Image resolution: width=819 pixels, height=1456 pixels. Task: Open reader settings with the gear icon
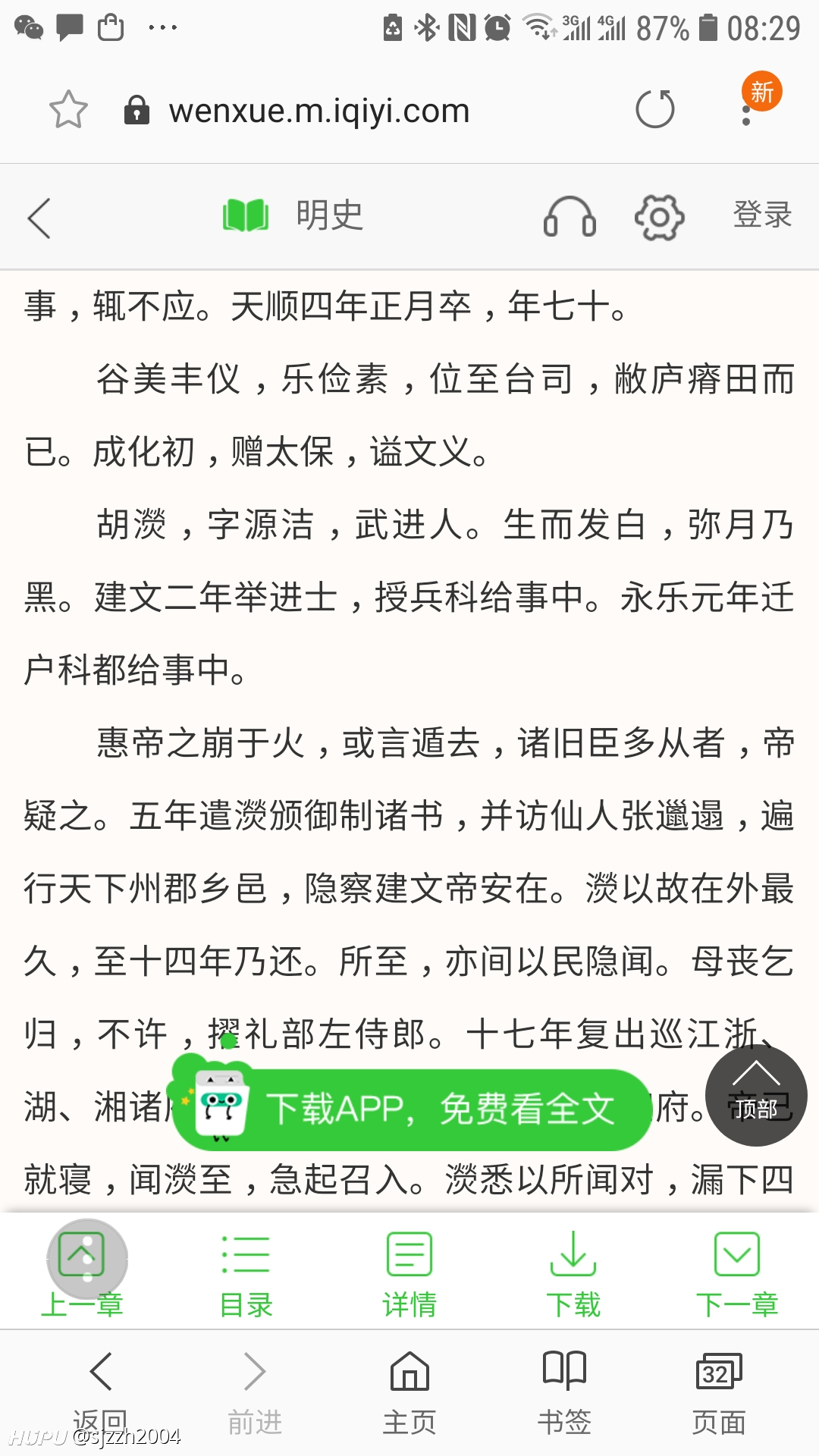pyautogui.click(x=657, y=217)
